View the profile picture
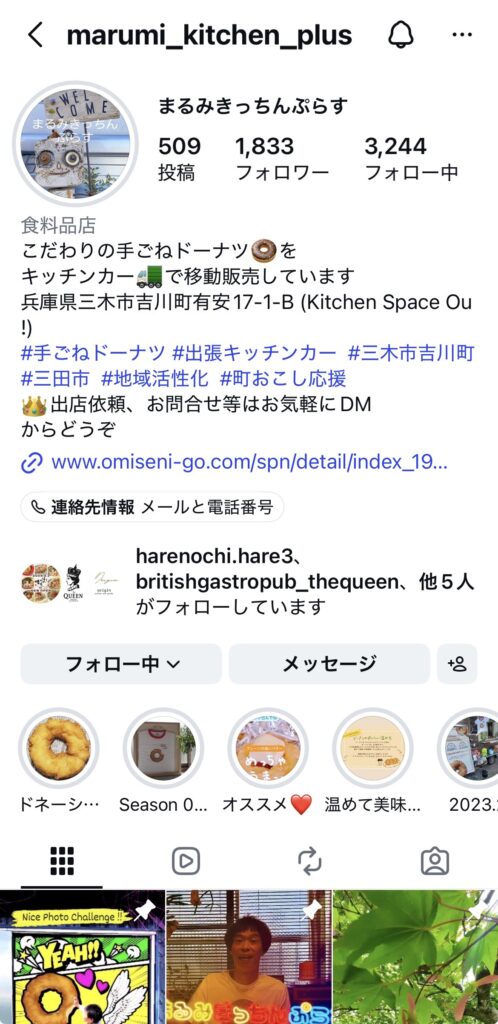The image size is (498, 1024). pyautogui.click(x=76, y=144)
